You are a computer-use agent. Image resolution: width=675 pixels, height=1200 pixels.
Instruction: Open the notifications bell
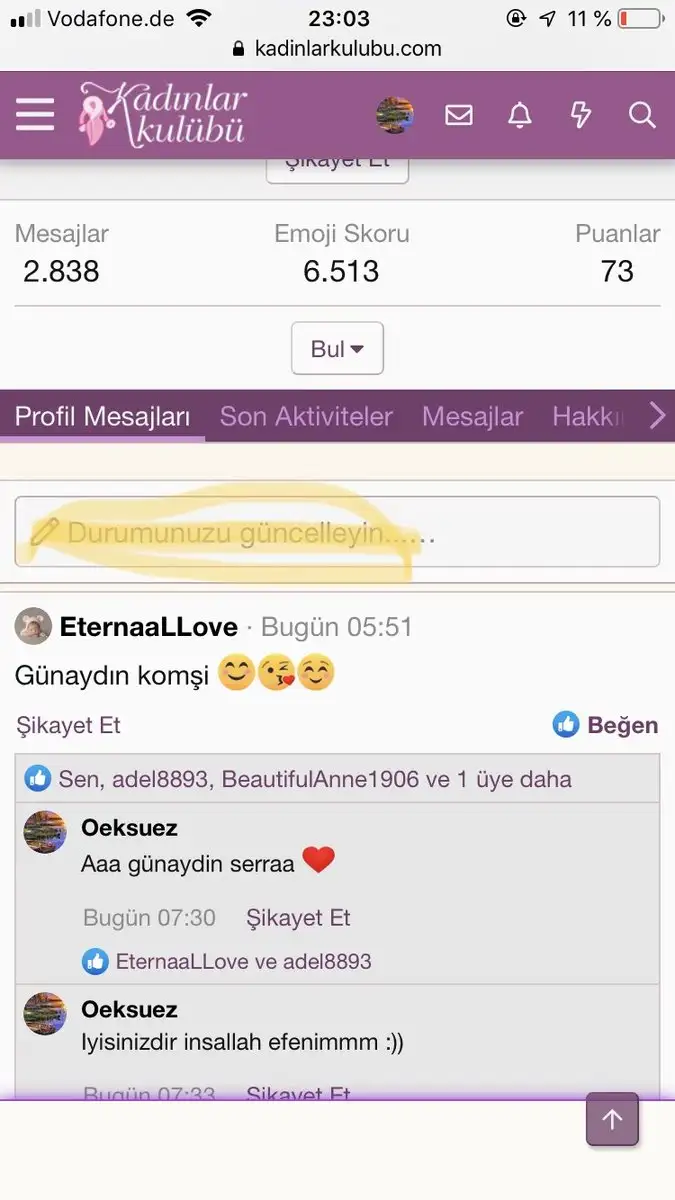(x=520, y=115)
